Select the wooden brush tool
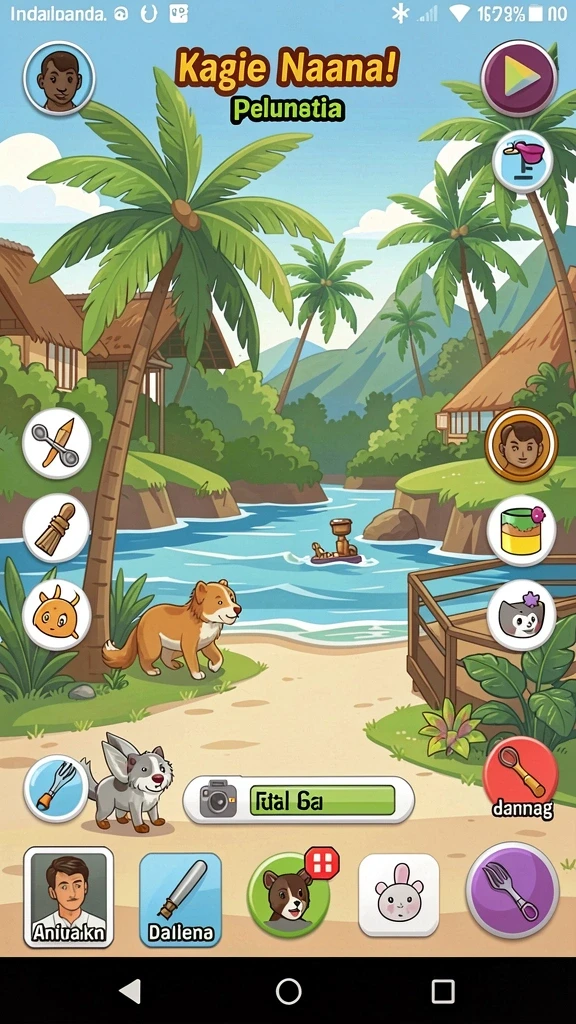This screenshot has height=1024, width=576. 57,528
